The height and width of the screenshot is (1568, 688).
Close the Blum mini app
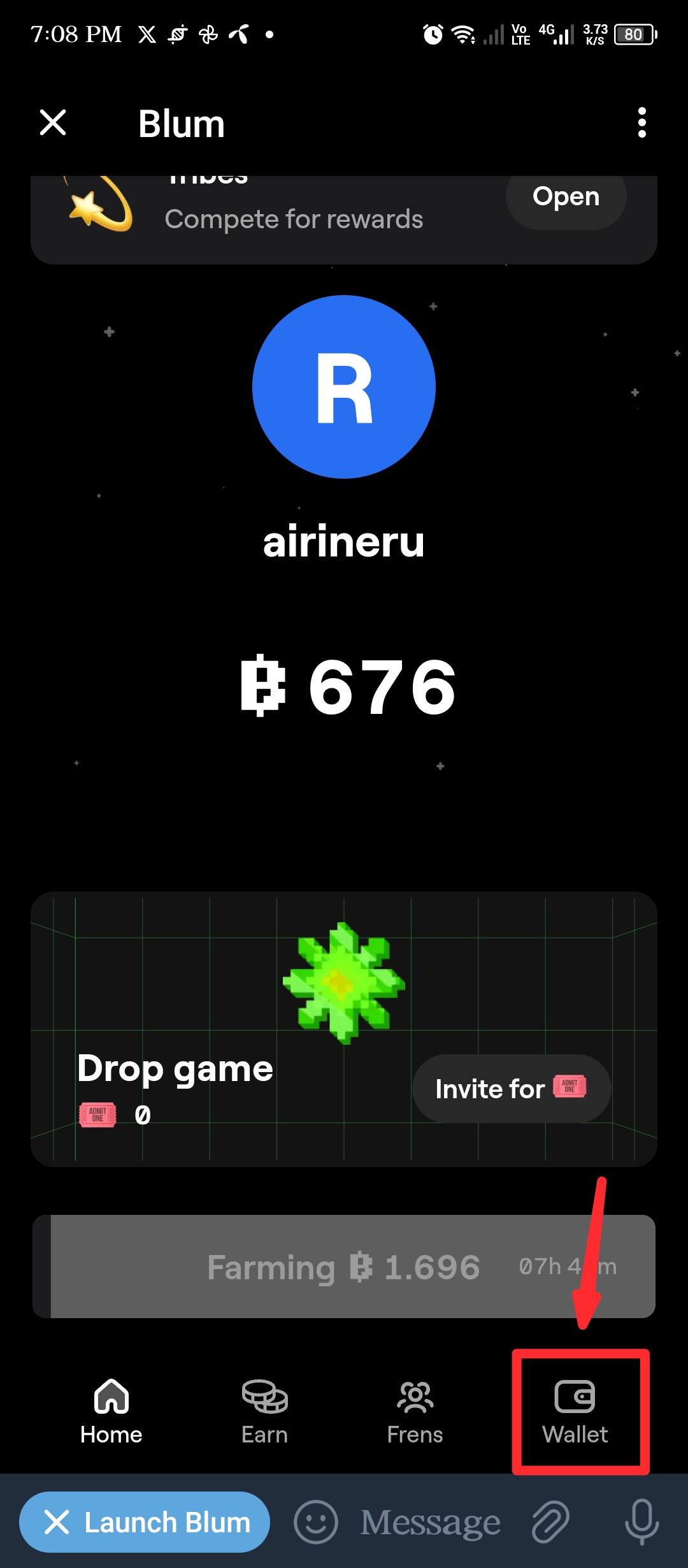(x=53, y=122)
